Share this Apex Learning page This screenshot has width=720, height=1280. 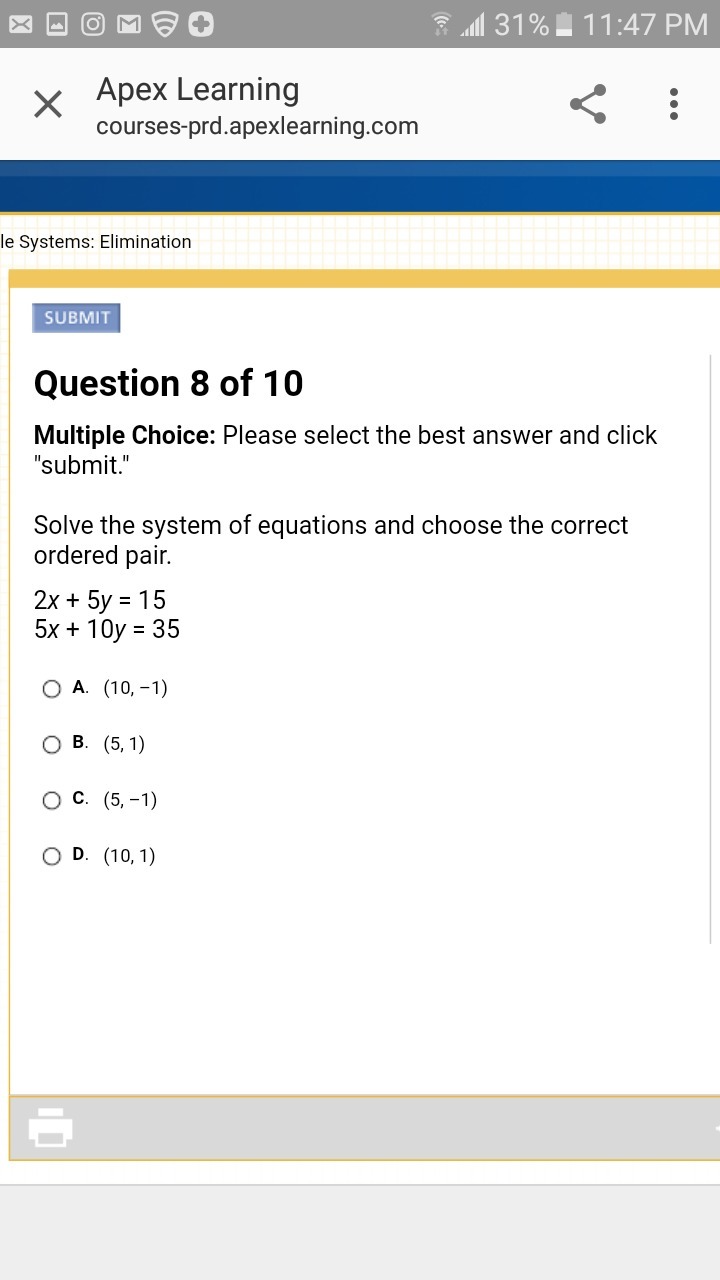pos(588,104)
